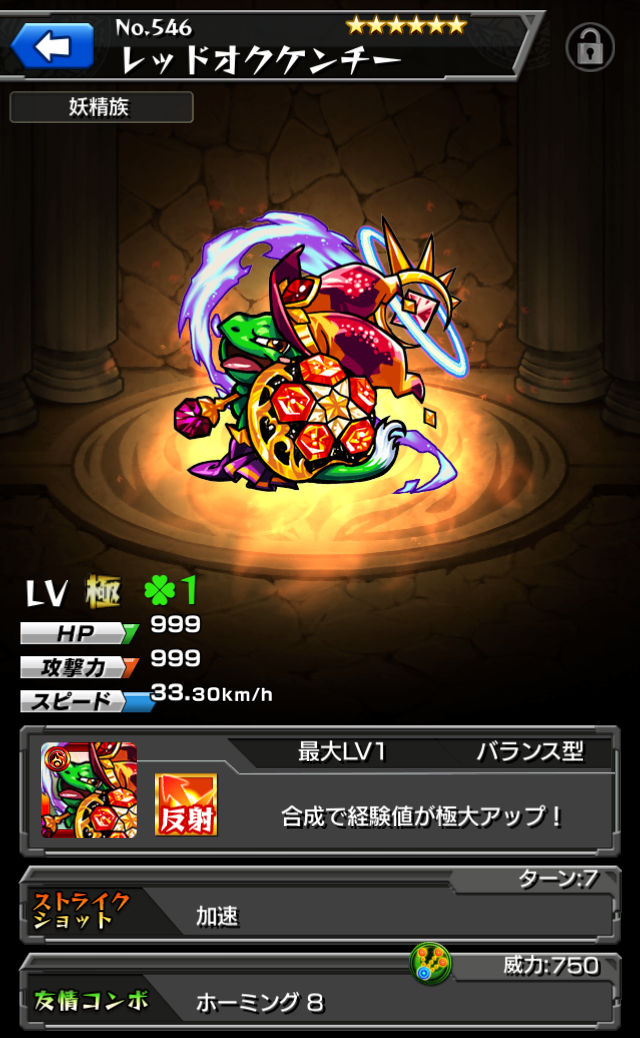This screenshot has height=1038, width=640.
Task: Go back with the blue arrow button
Action: [x=53, y=46]
